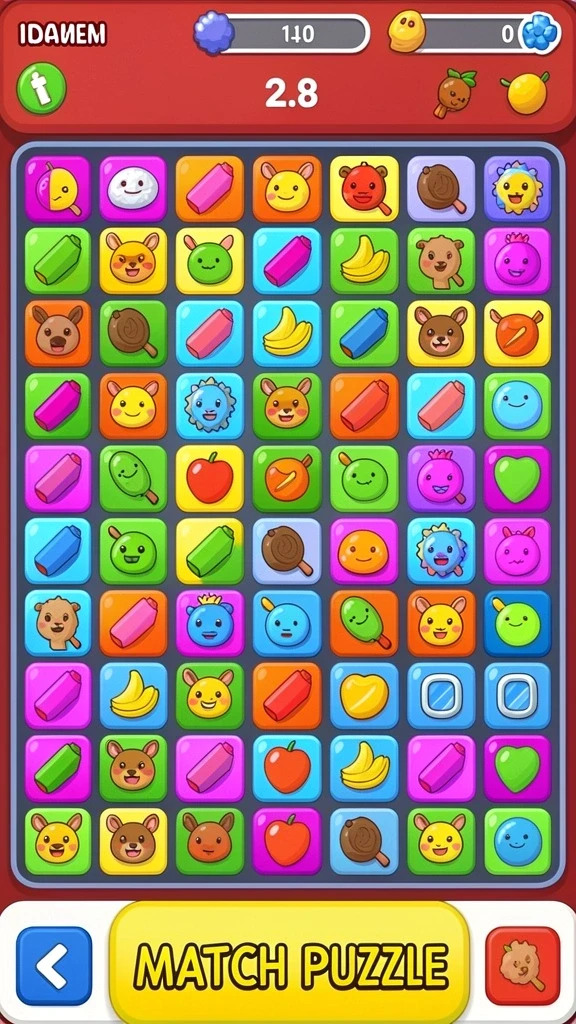
Task: Tap the yellow Match Puzzle button
Action: tap(290, 965)
